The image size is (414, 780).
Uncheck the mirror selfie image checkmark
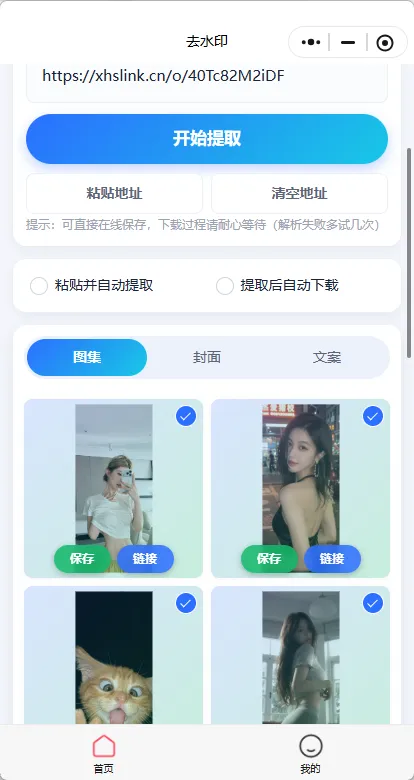coord(186,416)
